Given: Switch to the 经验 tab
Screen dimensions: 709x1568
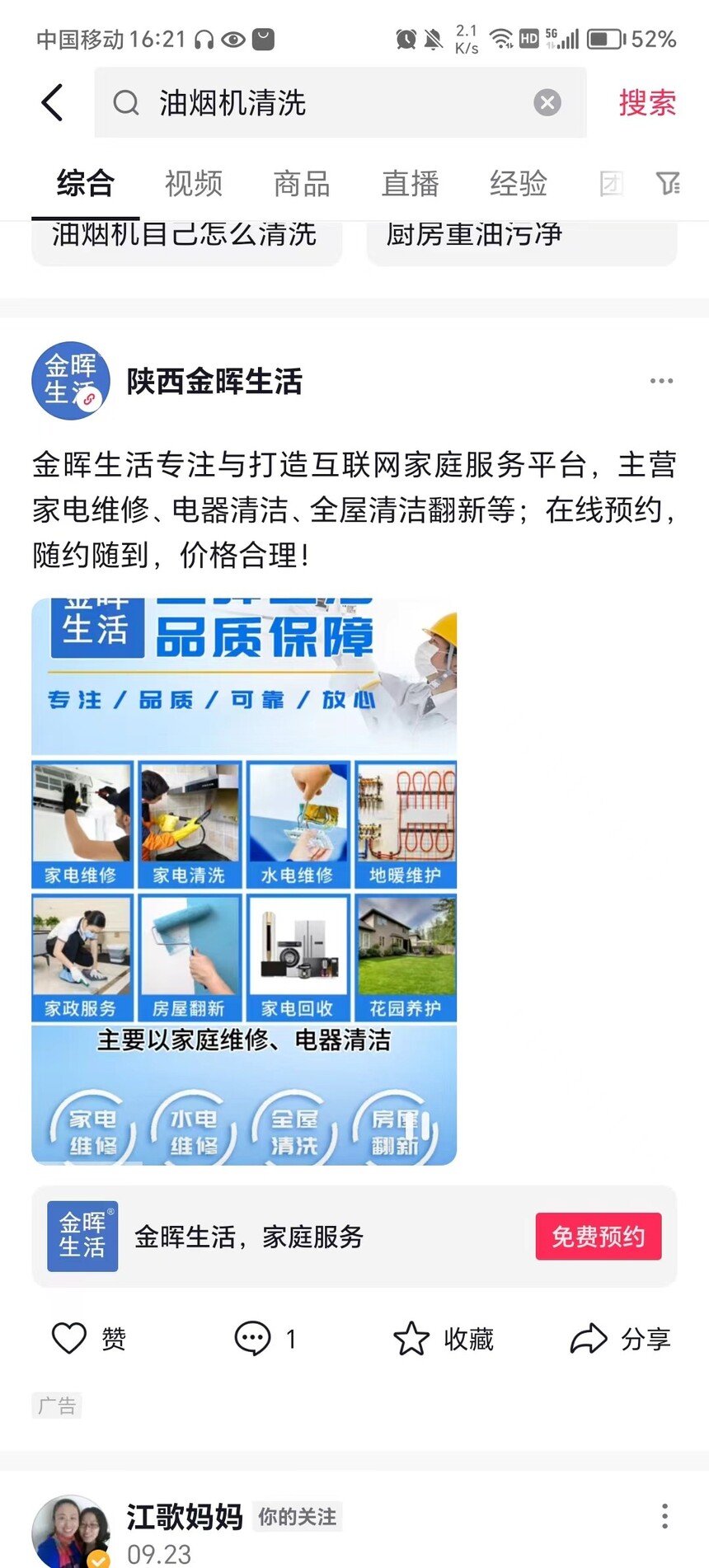Looking at the screenshot, I should (x=519, y=183).
